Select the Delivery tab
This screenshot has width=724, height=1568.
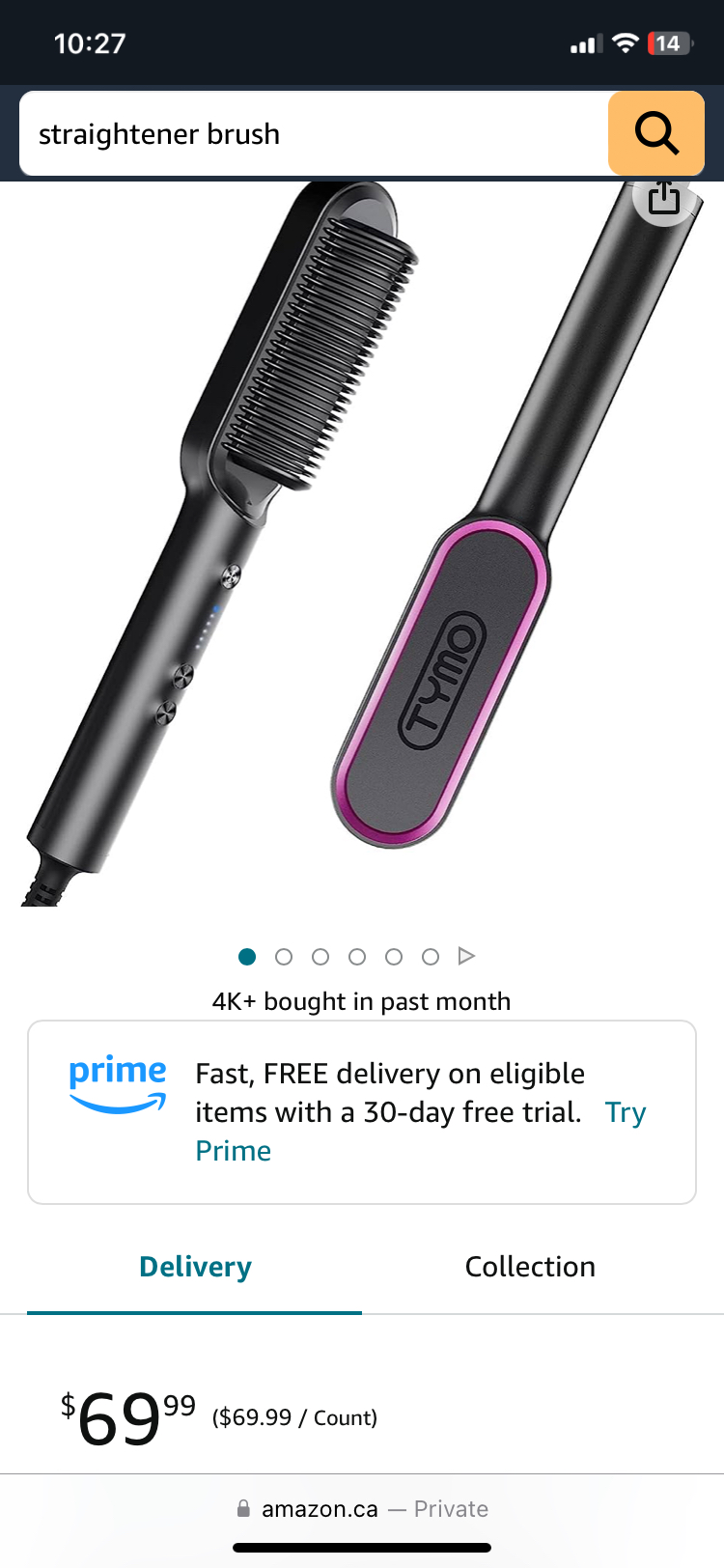pyautogui.click(x=195, y=1267)
